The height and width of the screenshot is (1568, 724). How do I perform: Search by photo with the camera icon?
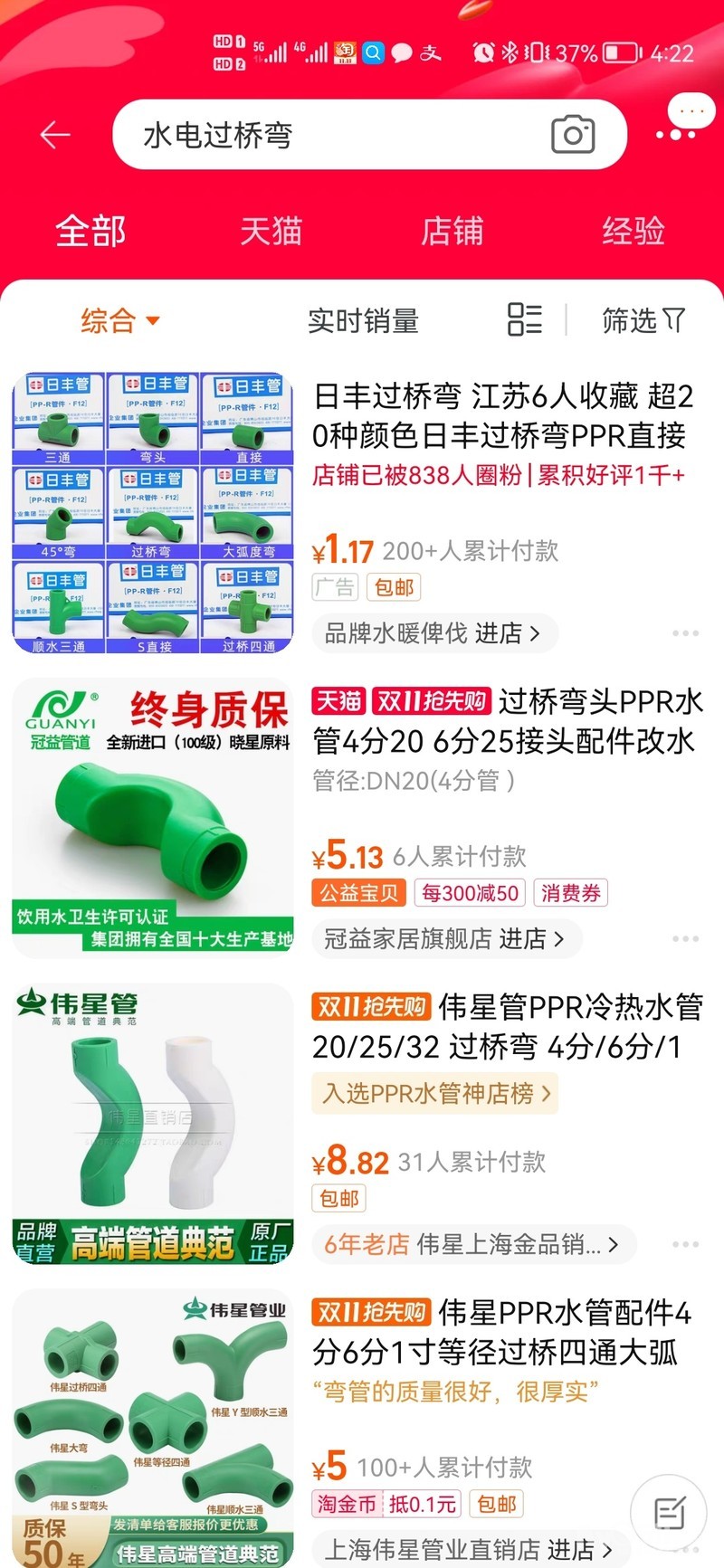point(573,136)
